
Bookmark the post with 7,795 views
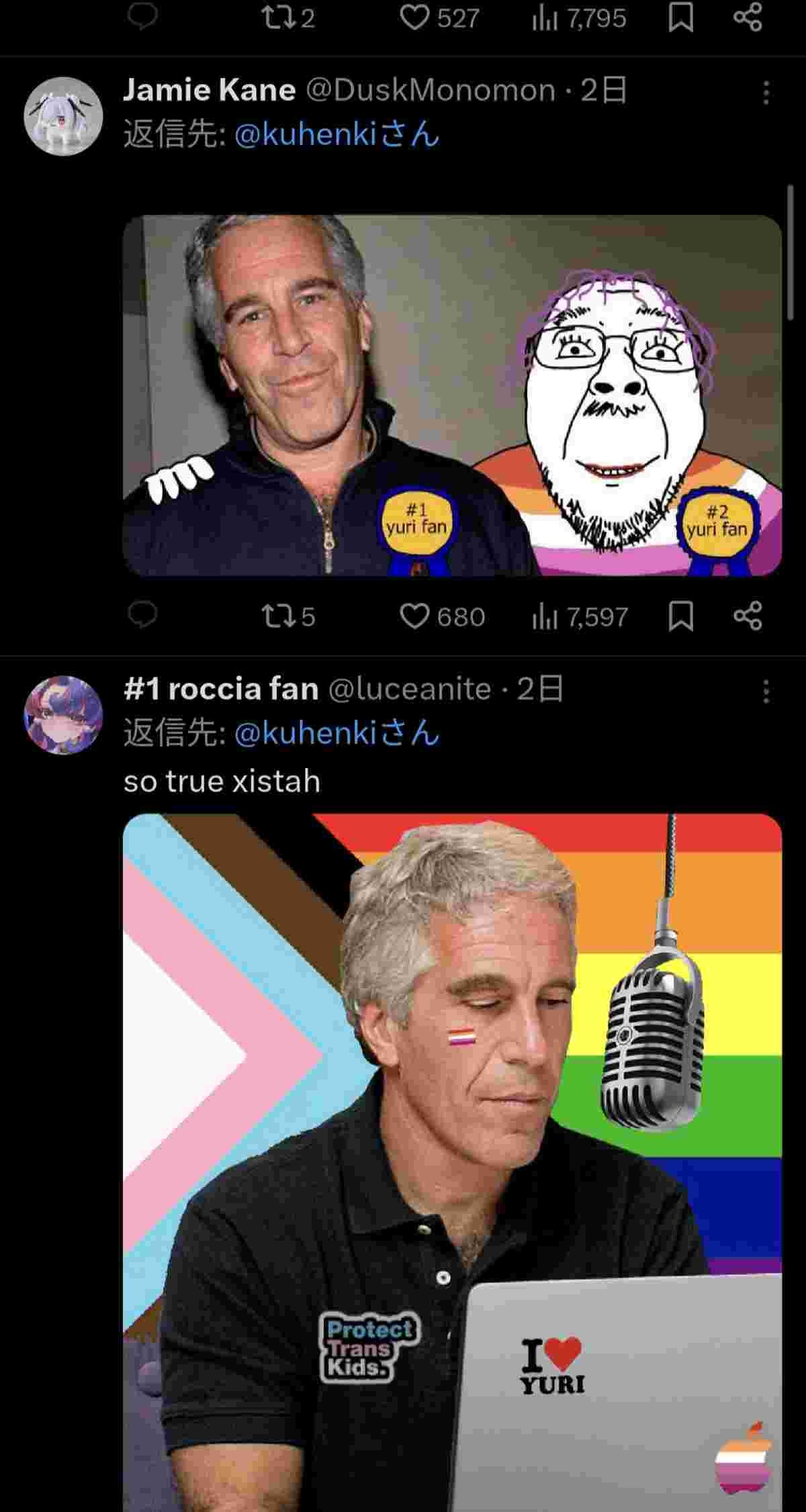pos(681,18)
